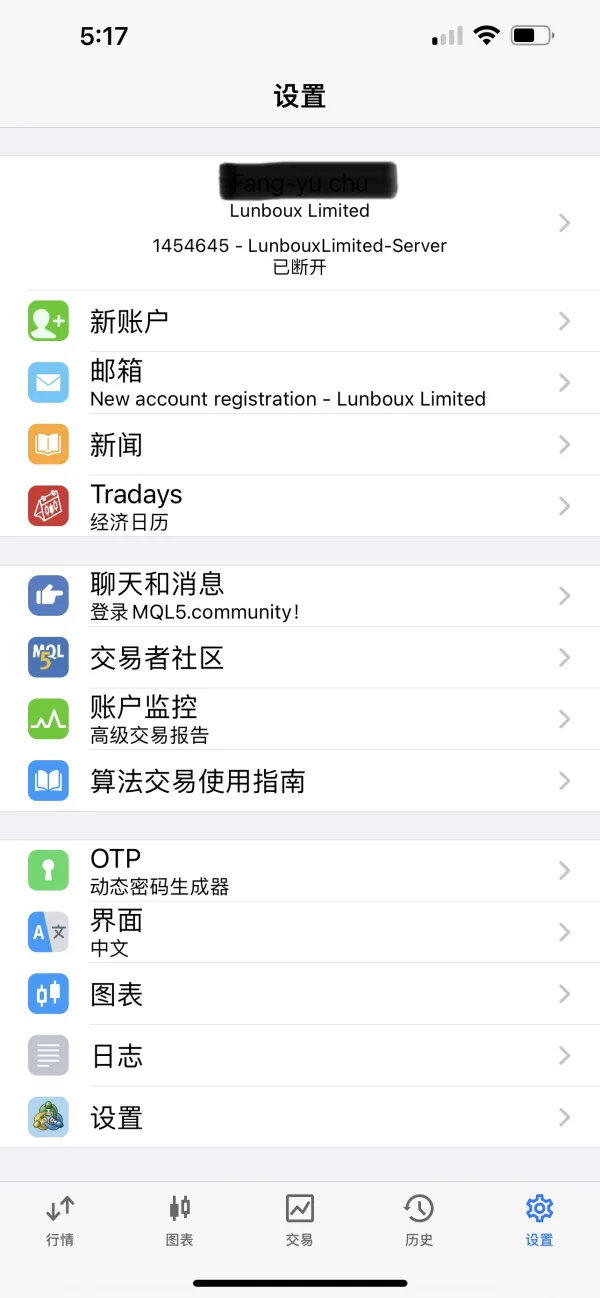This screenshot has height=1298, width=600.
Task: Open 聊天和消息 chat and messages
Action: tap(300, 596)
